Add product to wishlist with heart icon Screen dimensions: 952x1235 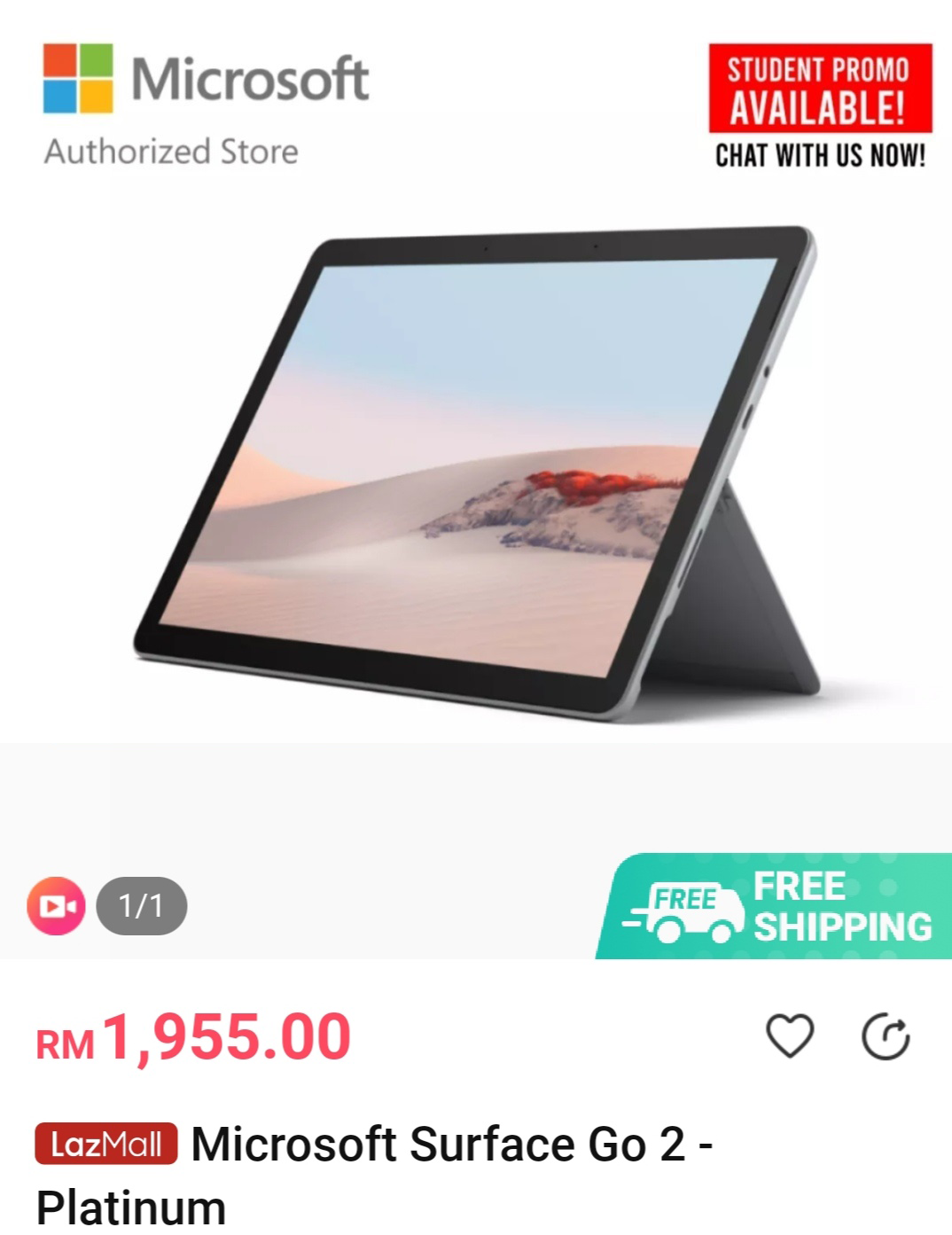[x=789, y=1036]
